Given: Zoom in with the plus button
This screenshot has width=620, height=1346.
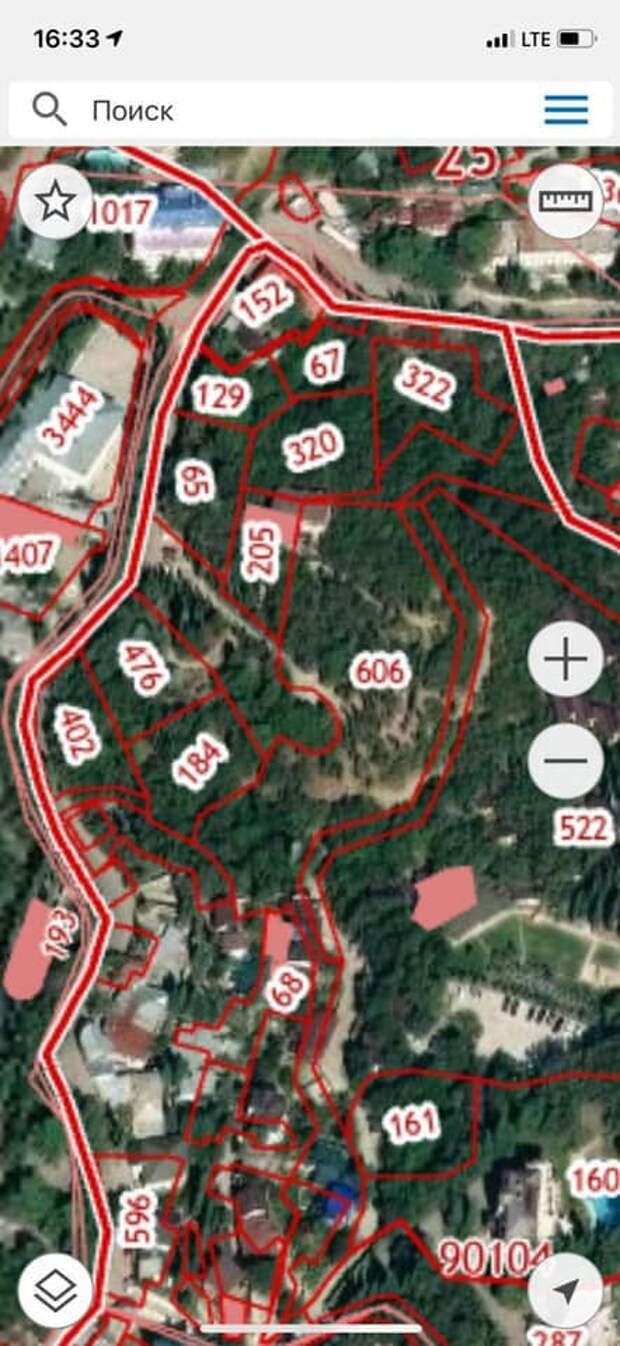Looking at the screenshot, I should (565, 660).
